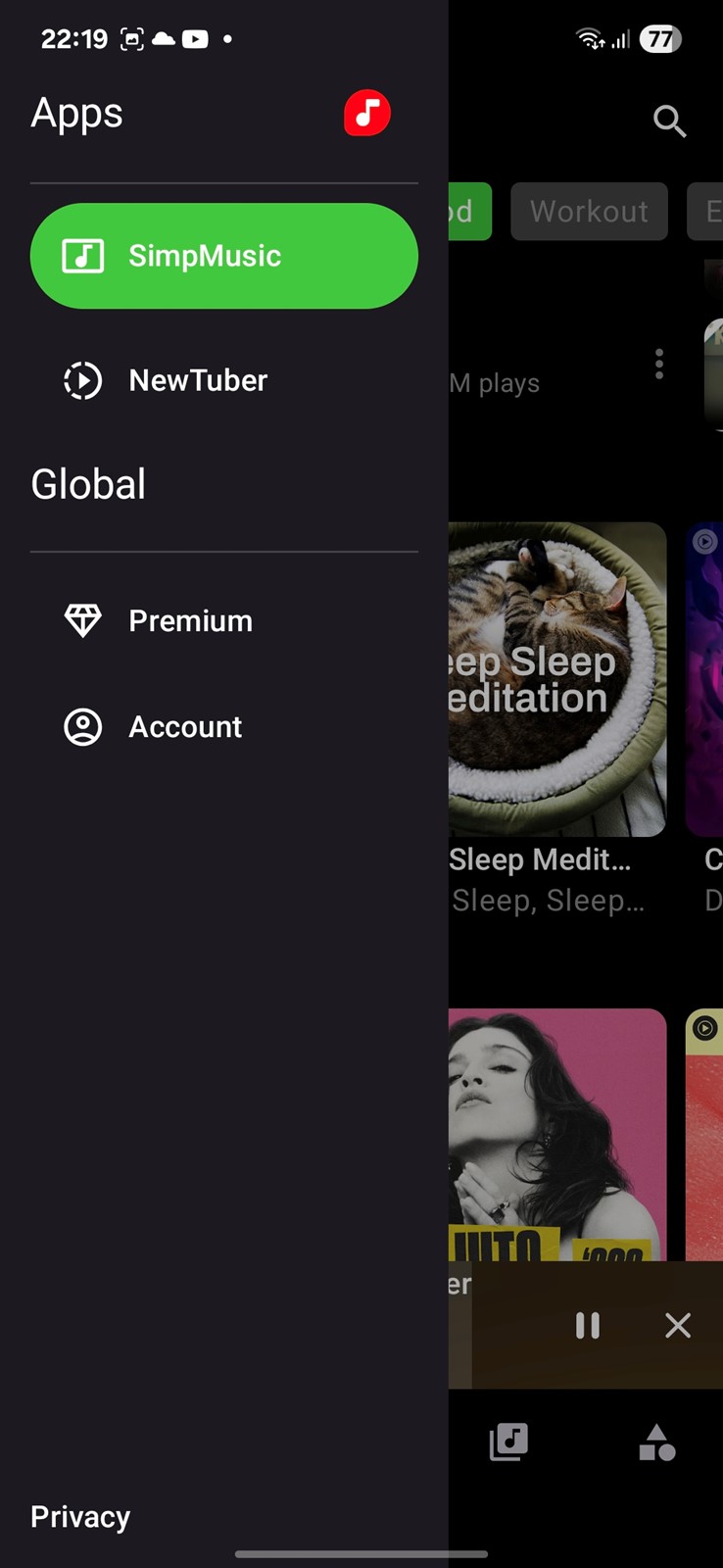The width and height of the screenshot is (723, 1568).
Task: Open the Sleep Meditation playlist card
Action: coord(557,679)
